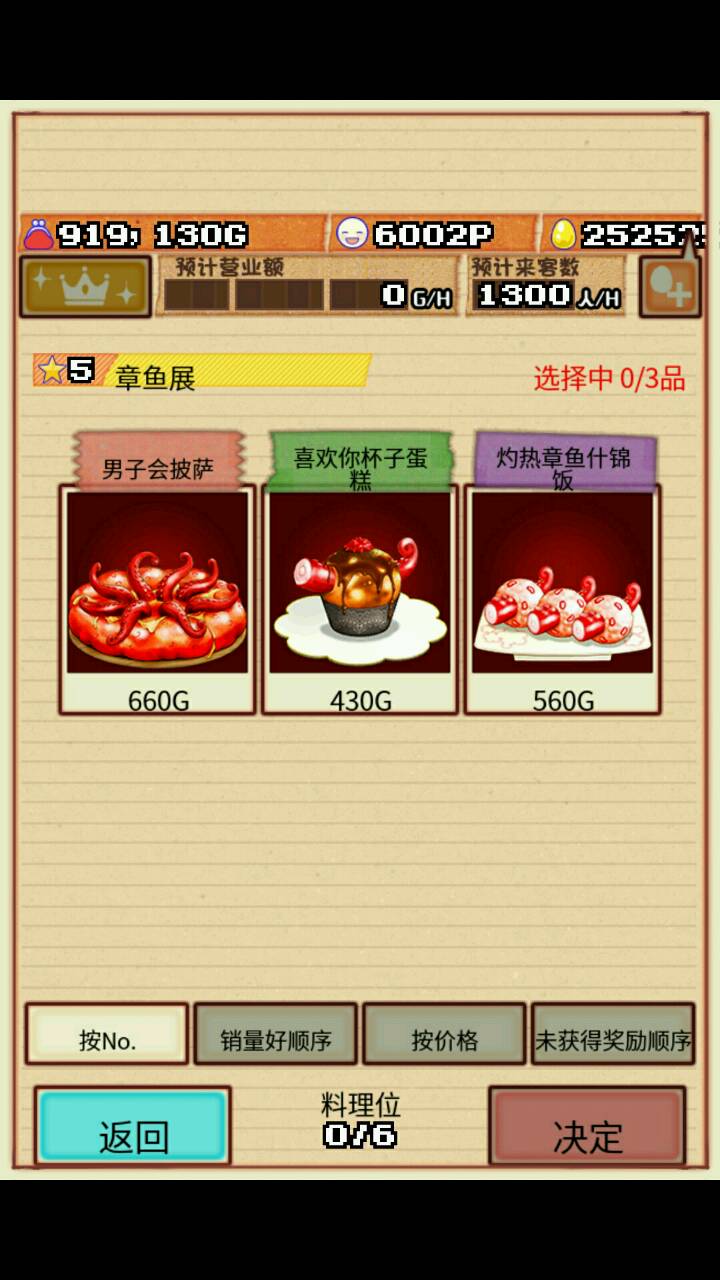This screenshot has width=720, height=1280.
Task: Tap the crown ranking button
Action: [85, 287]
